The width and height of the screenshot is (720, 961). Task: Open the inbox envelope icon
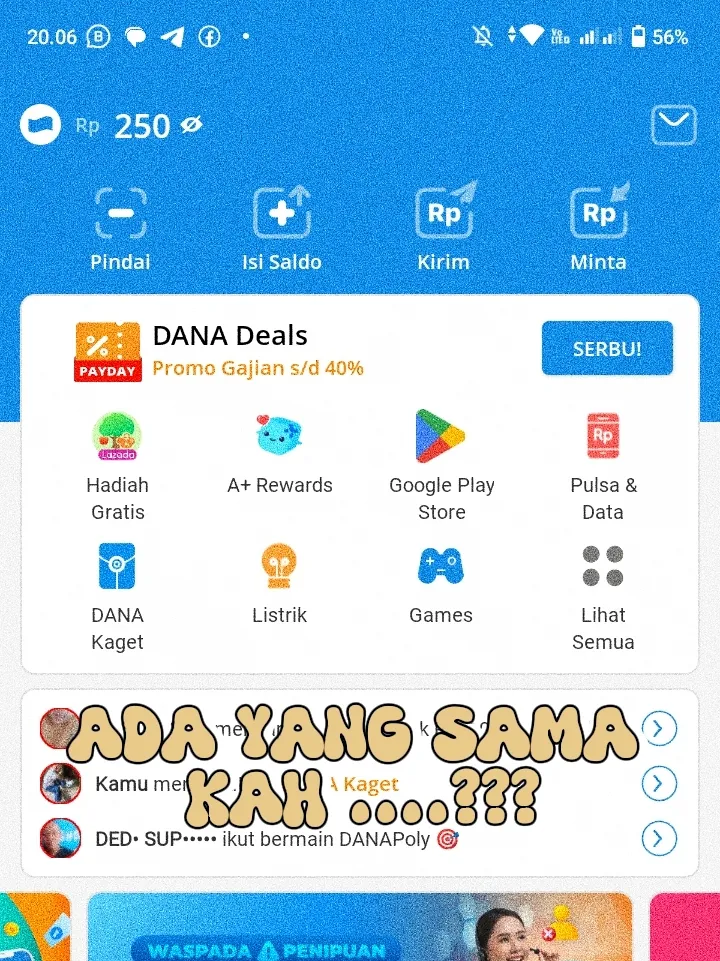pos(673,125)
